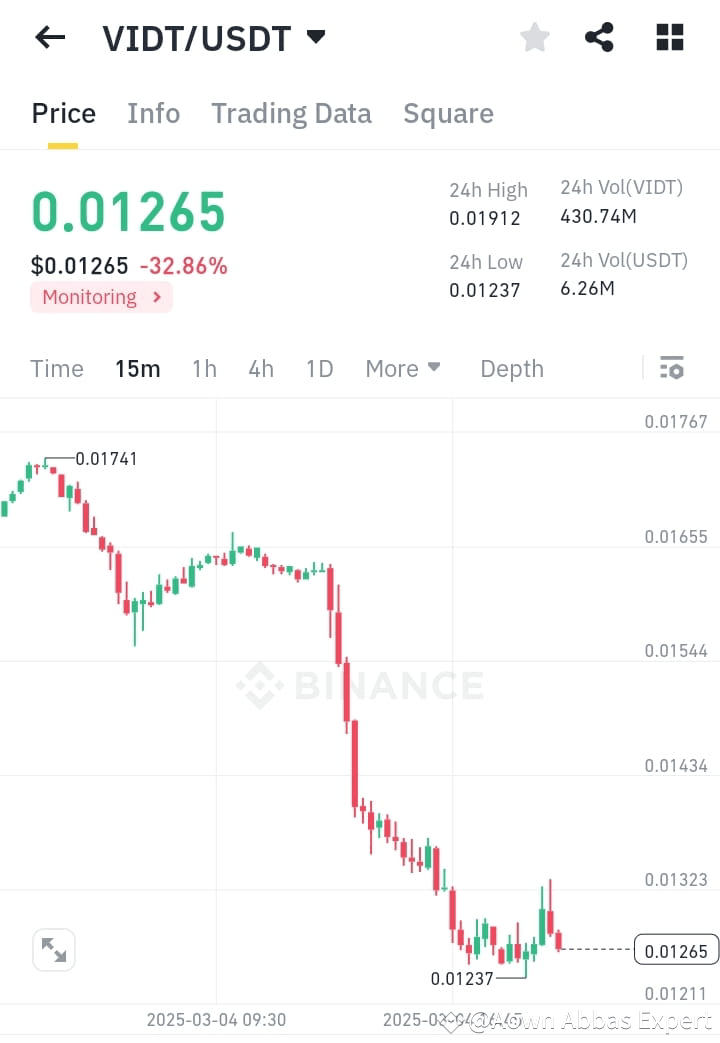The image size is (720, 1043).
Task: Tap the back arrow to exit the chart
Action: 48,37
